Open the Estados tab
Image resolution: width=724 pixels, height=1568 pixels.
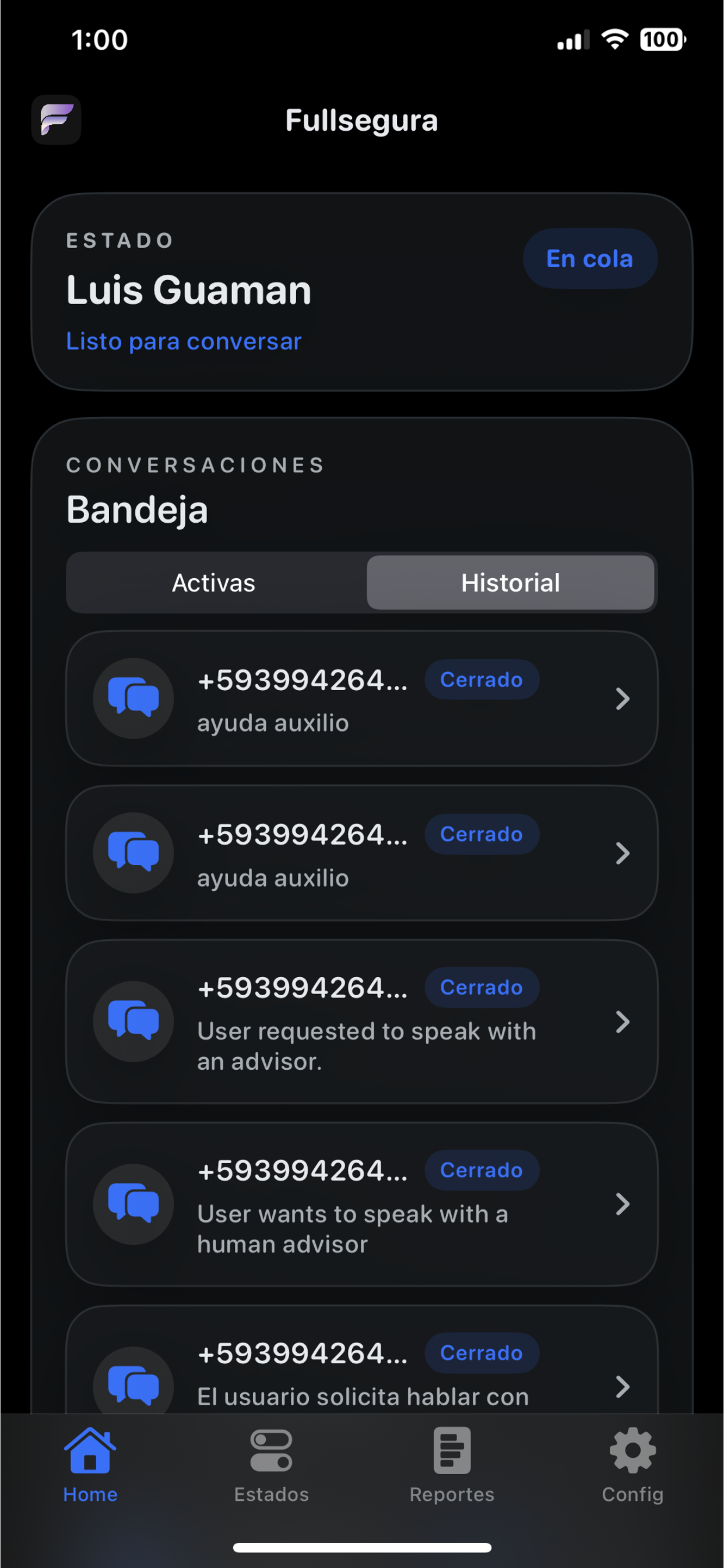click(x=271, y=1465)
